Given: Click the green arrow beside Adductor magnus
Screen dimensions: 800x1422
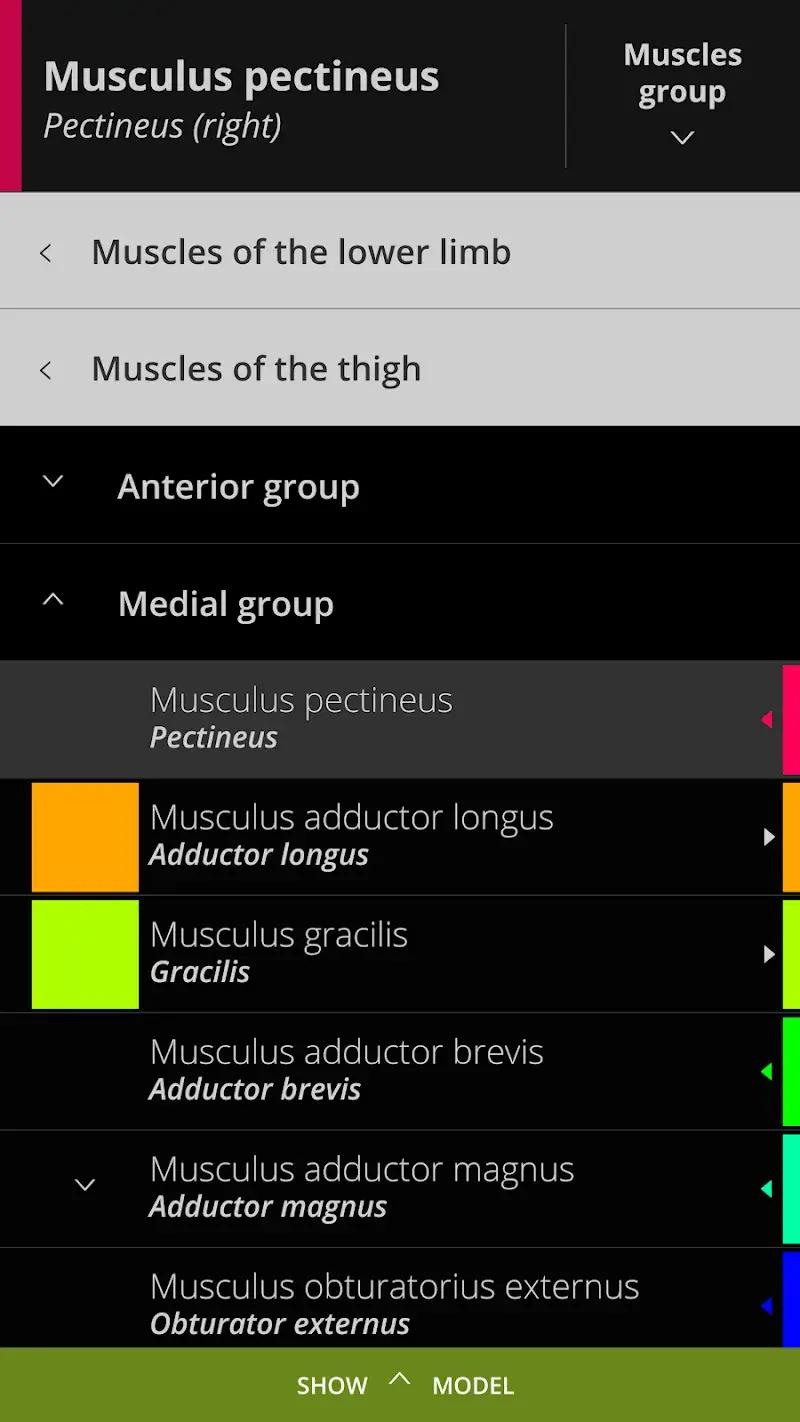Looking at the screenshot, I should tap(768, 1186).
